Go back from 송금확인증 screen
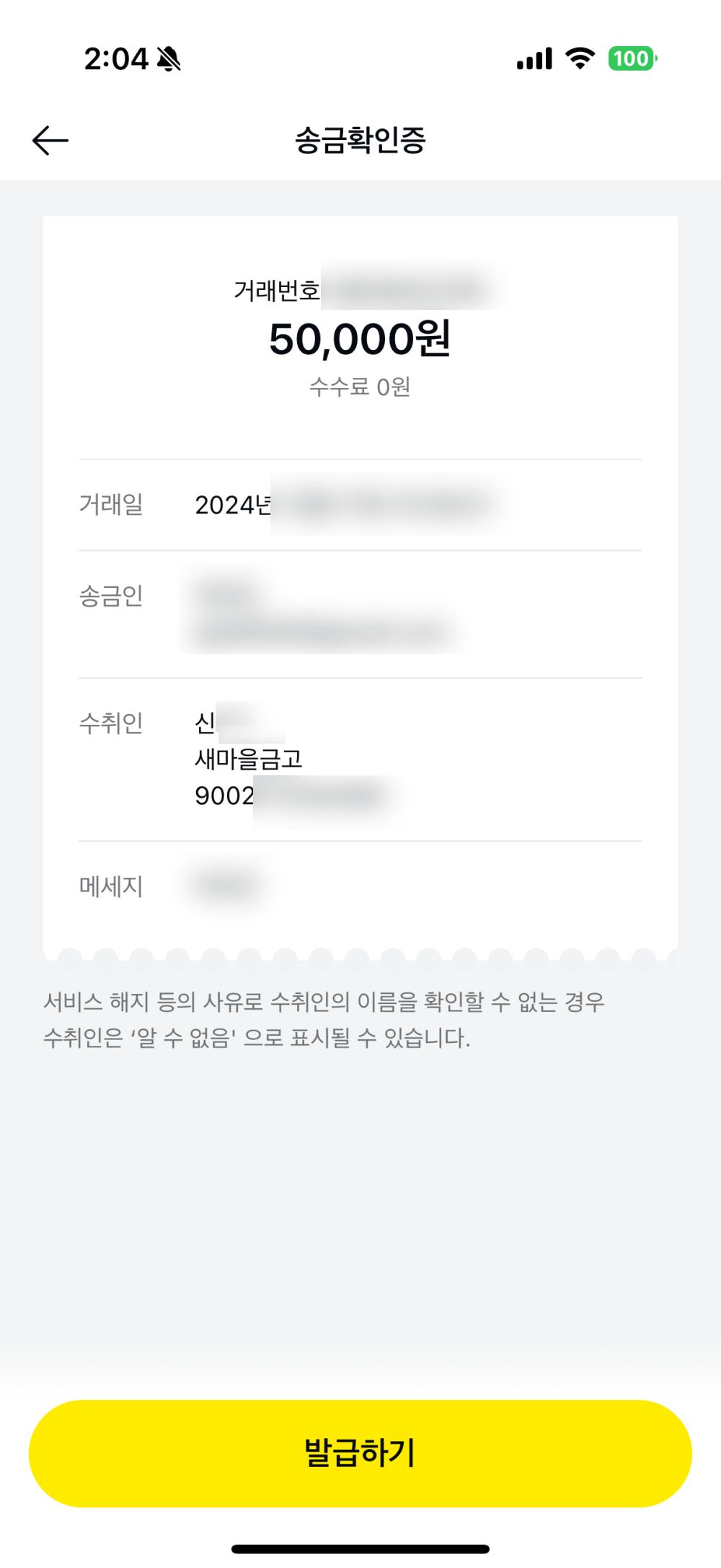The image size is (721, 1568). (x=50, y=140)
